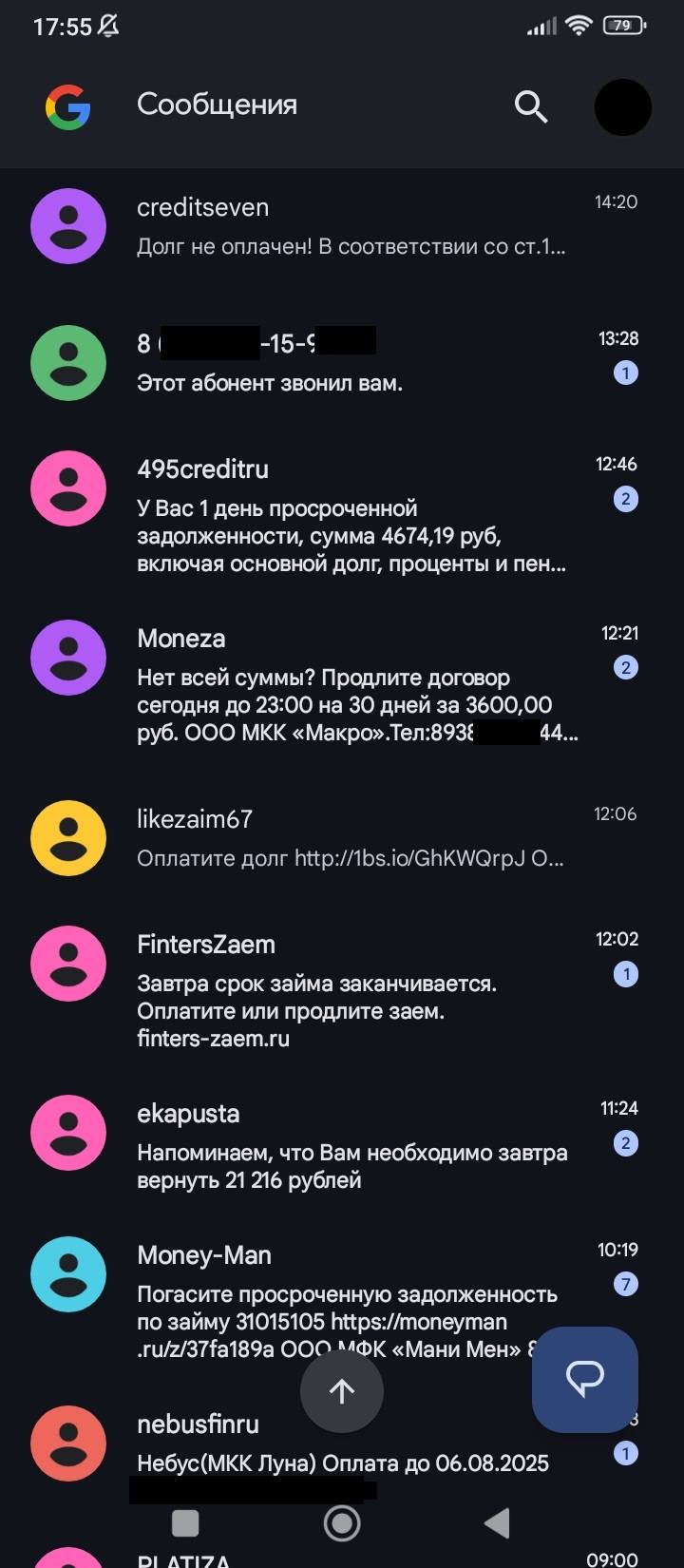
Task: Open account profile menu circle
Action: pyautogui.click(x=622, y=106)
